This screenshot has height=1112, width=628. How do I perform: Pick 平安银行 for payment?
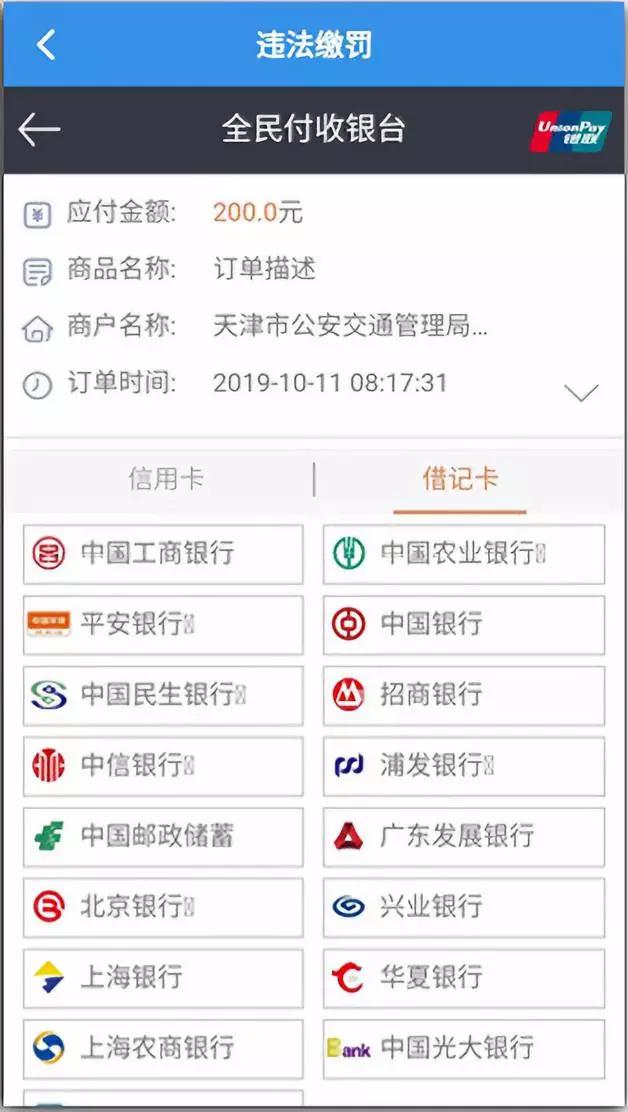[163, 624]
